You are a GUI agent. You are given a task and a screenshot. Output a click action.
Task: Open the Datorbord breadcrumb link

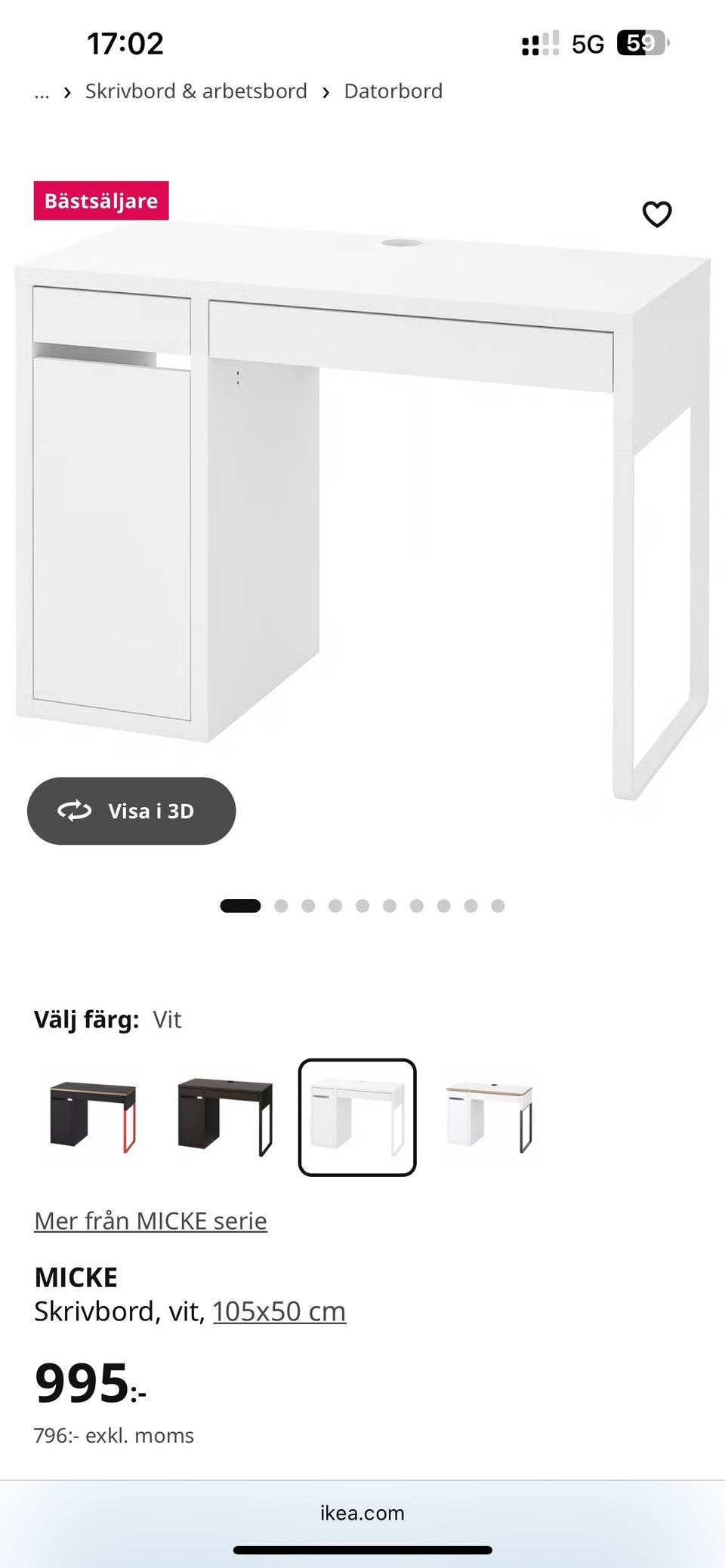[x=393, y=91]
